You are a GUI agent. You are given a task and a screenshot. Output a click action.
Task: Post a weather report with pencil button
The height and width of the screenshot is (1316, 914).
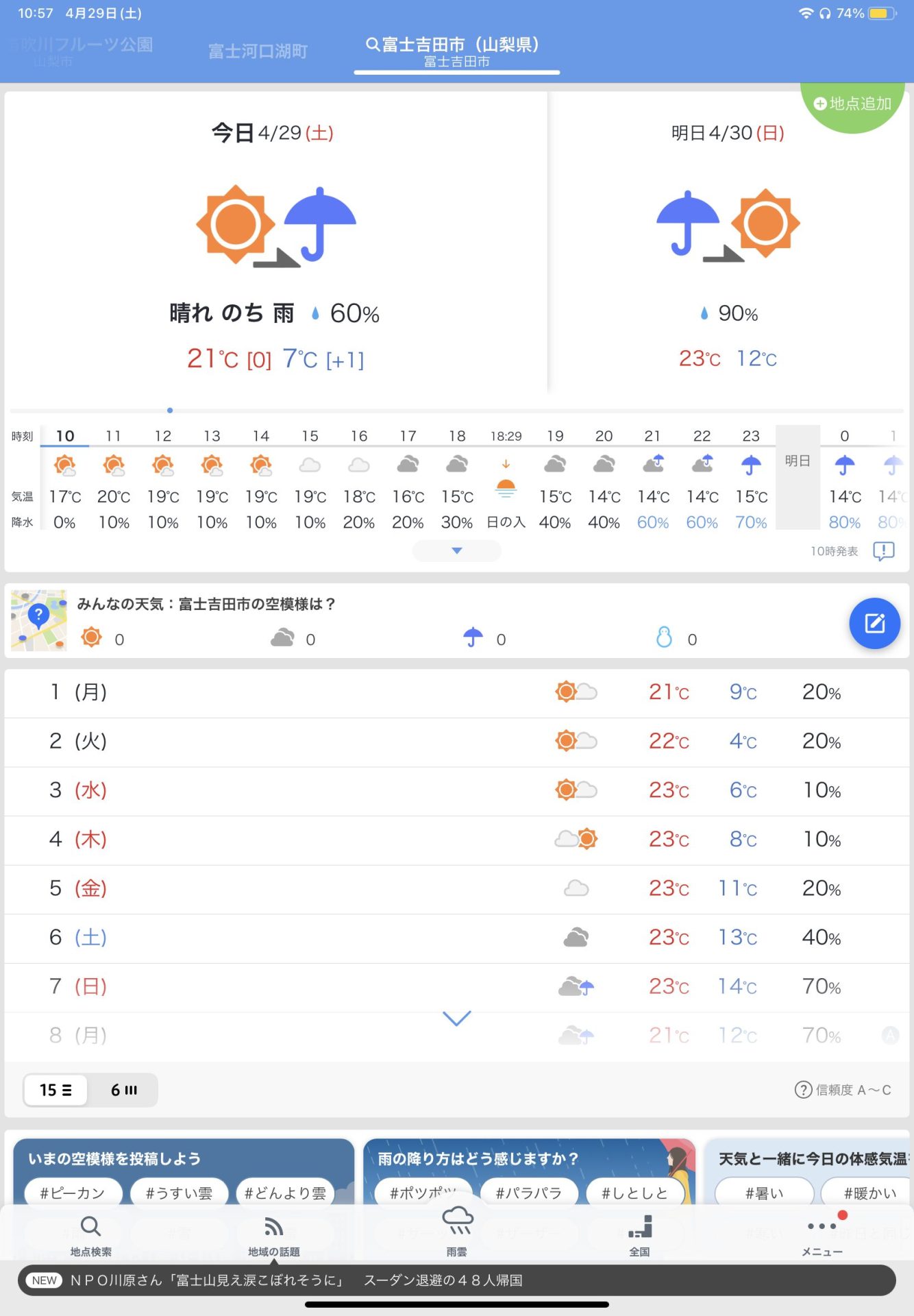coord(874,623)
